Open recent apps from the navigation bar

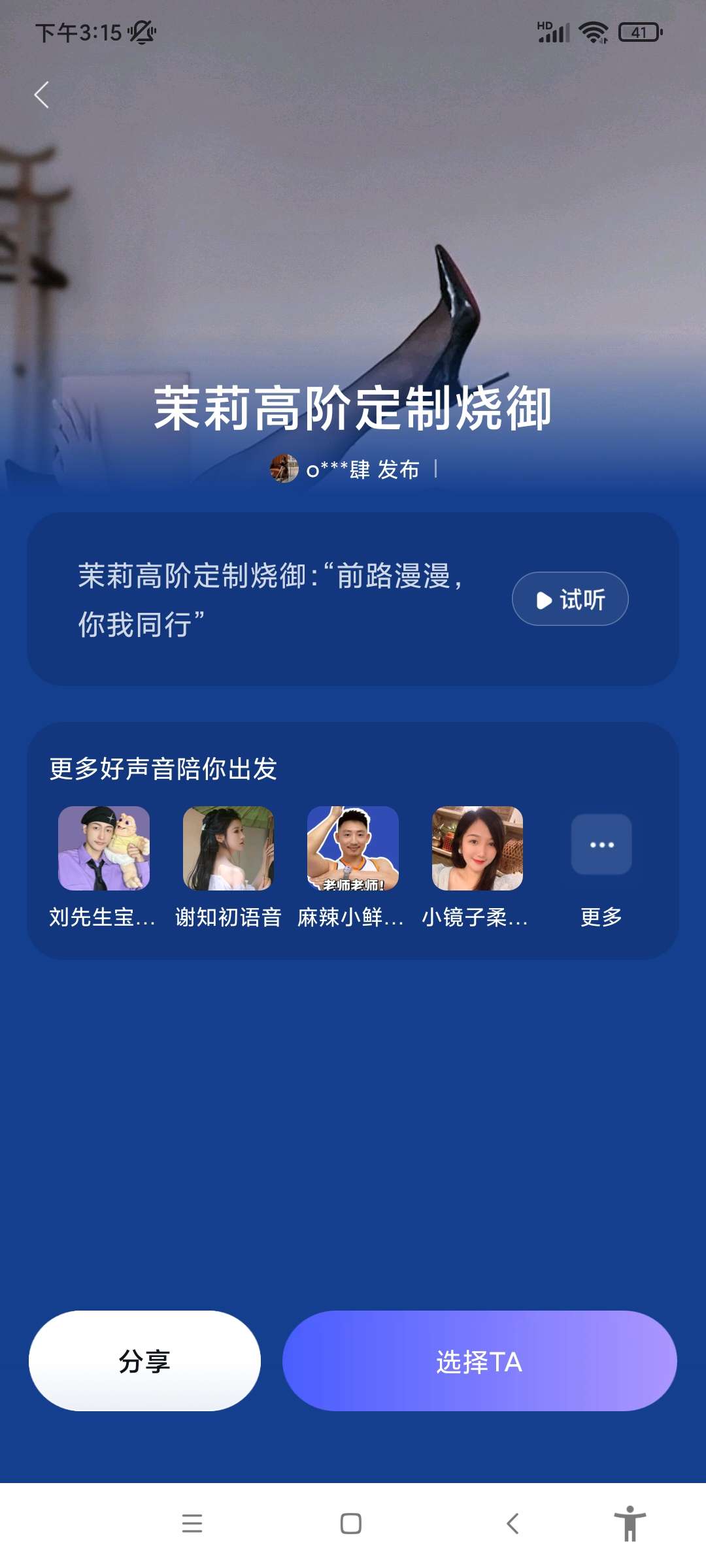coord(192,1524)
